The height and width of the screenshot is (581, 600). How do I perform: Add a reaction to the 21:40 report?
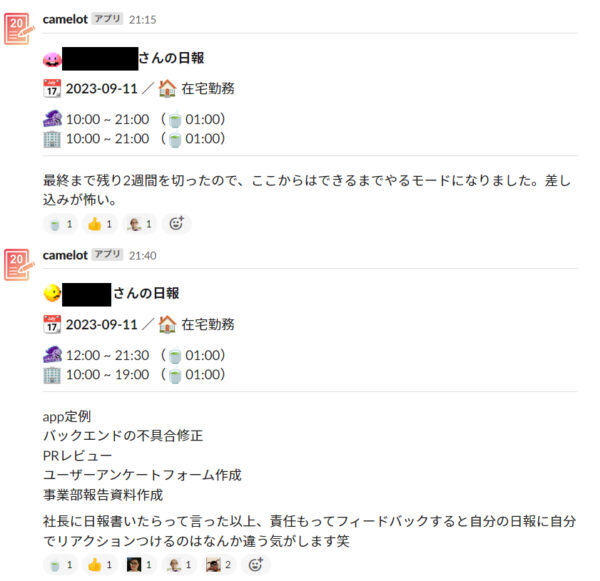click(x=256, y=565)
